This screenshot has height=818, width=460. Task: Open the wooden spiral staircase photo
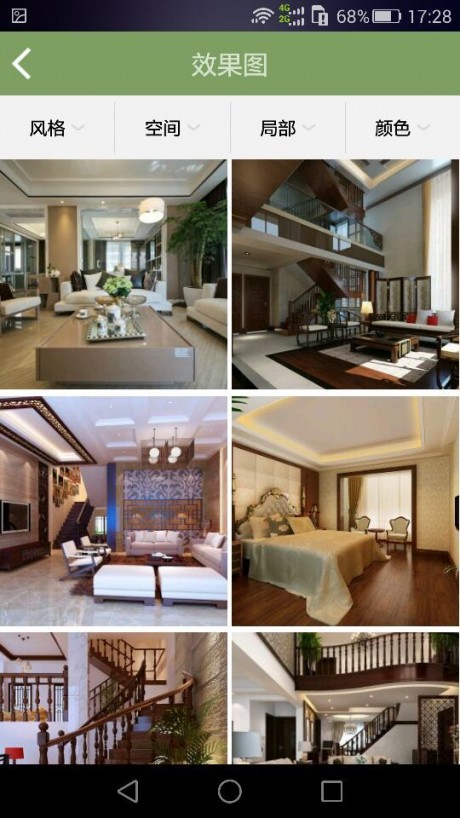[113, 699]
